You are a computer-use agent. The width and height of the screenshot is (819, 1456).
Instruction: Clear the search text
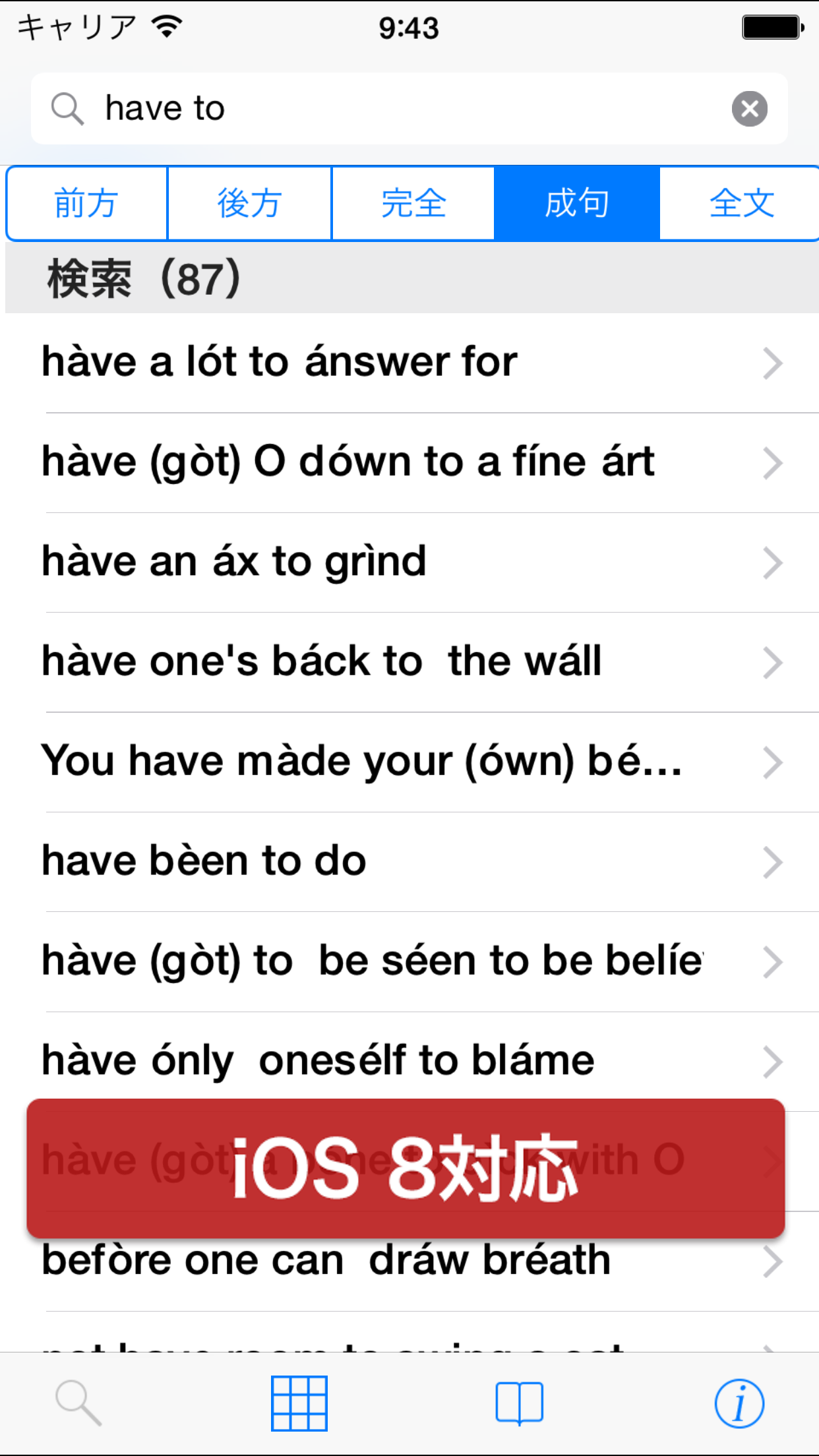[749, 109]
